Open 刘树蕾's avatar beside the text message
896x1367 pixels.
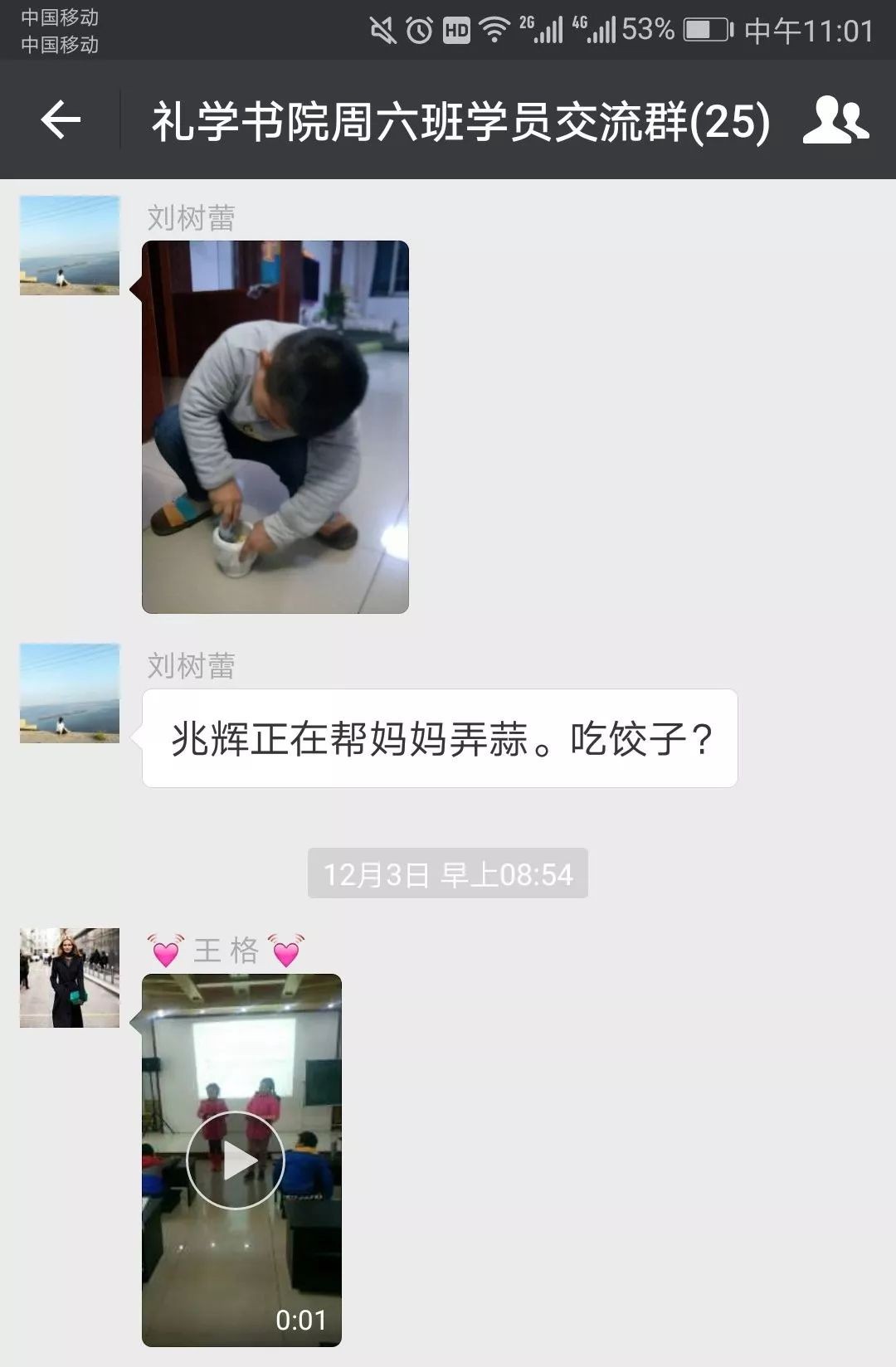pyautogui.click(x=70, y=693)
